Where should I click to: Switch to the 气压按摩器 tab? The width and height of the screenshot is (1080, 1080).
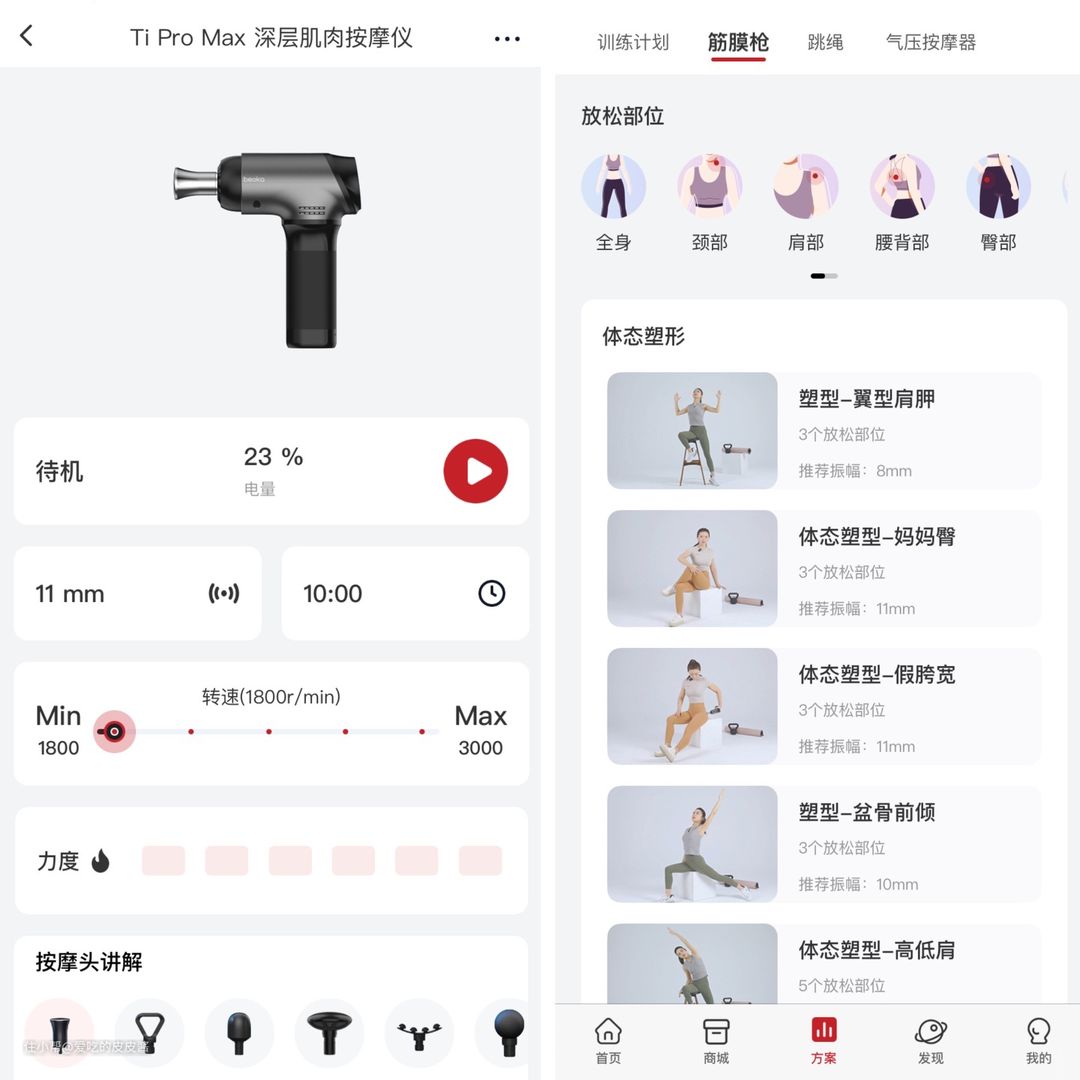[930, 43]
